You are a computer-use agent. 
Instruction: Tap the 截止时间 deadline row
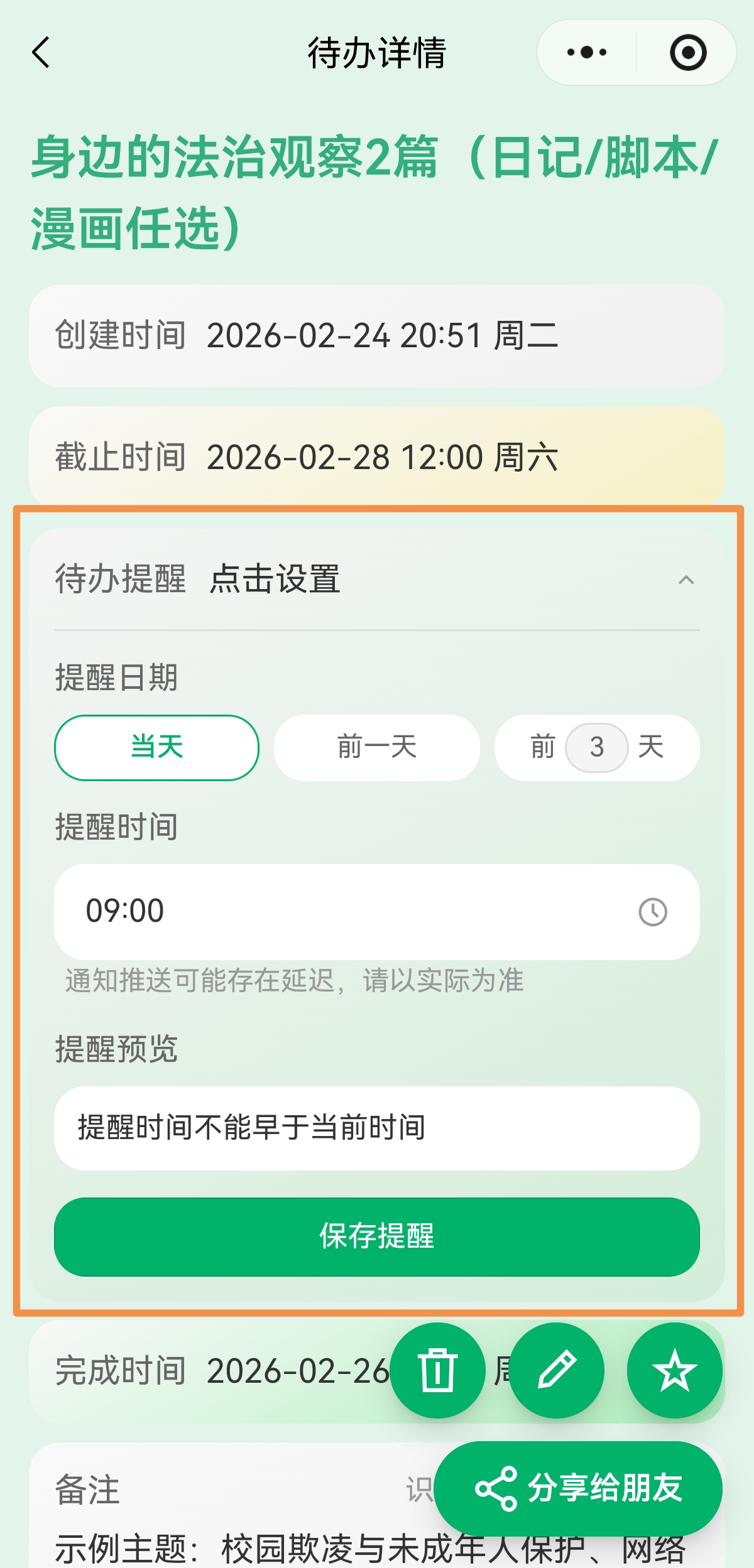coord(377,458)
